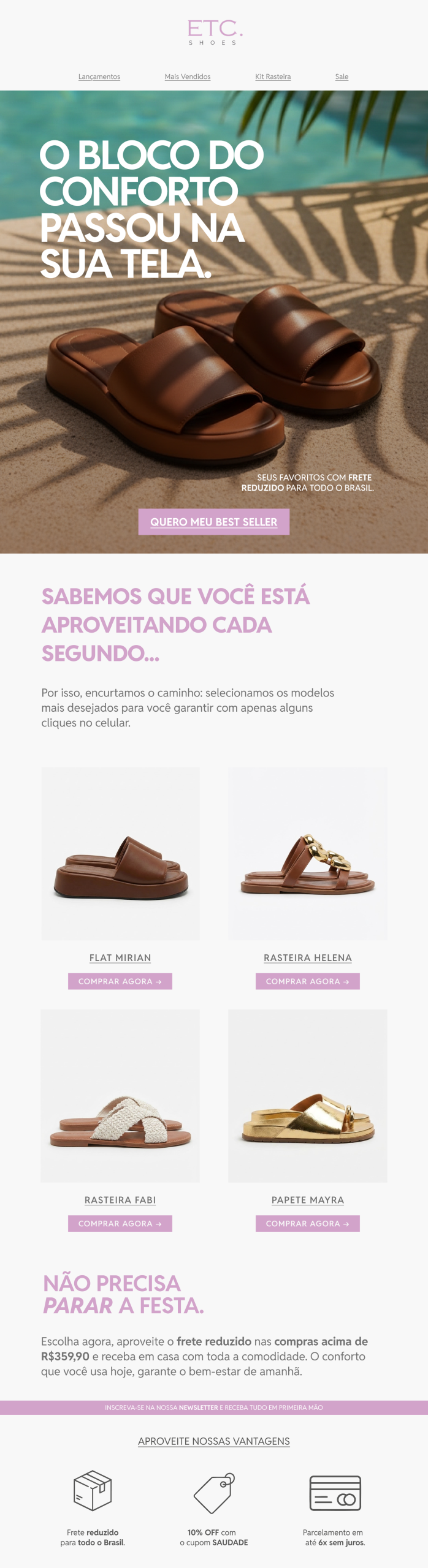Viewport: 428px width, 1568px height.
Task: Visit the Sale section
Action: (x=342, y=77)
